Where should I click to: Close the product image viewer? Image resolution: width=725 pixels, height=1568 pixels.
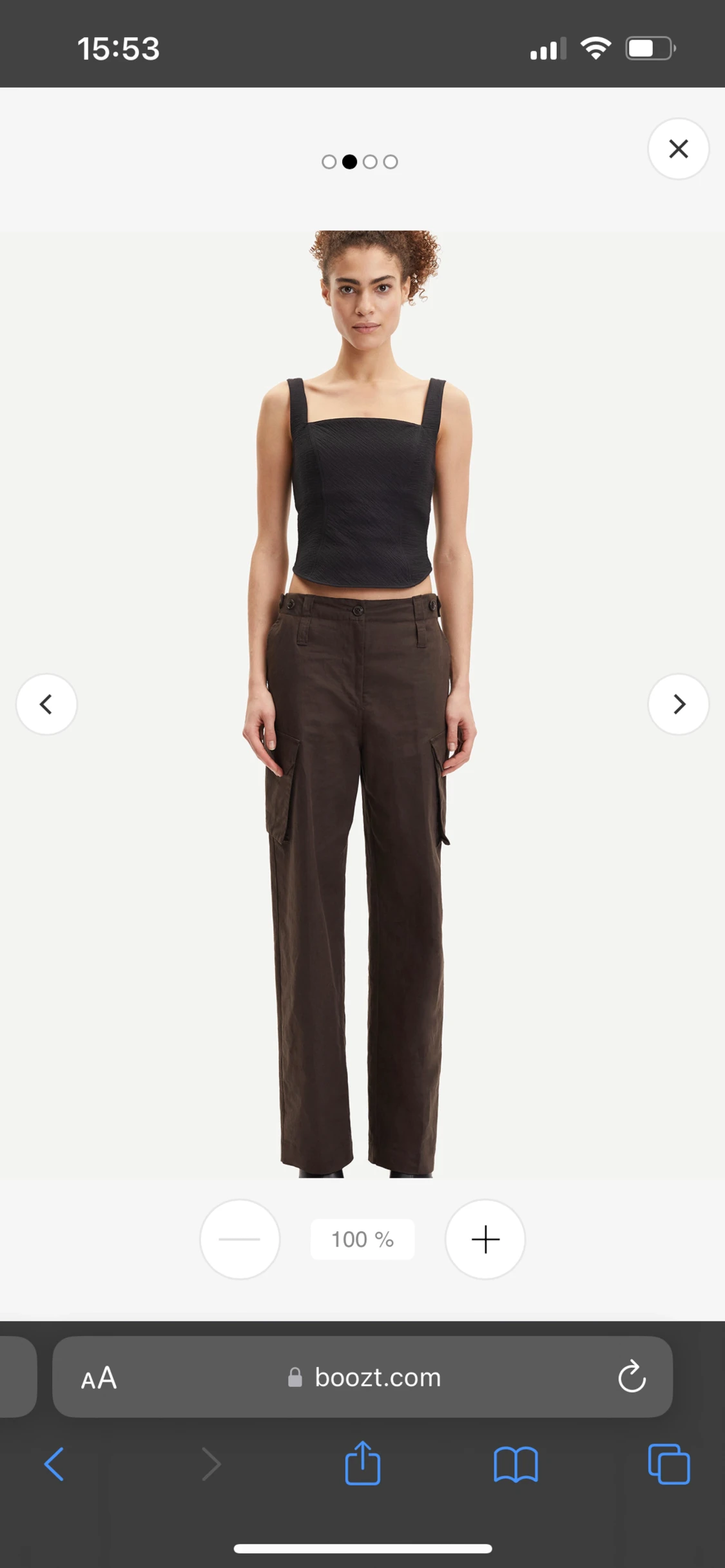tap(678, 149)
